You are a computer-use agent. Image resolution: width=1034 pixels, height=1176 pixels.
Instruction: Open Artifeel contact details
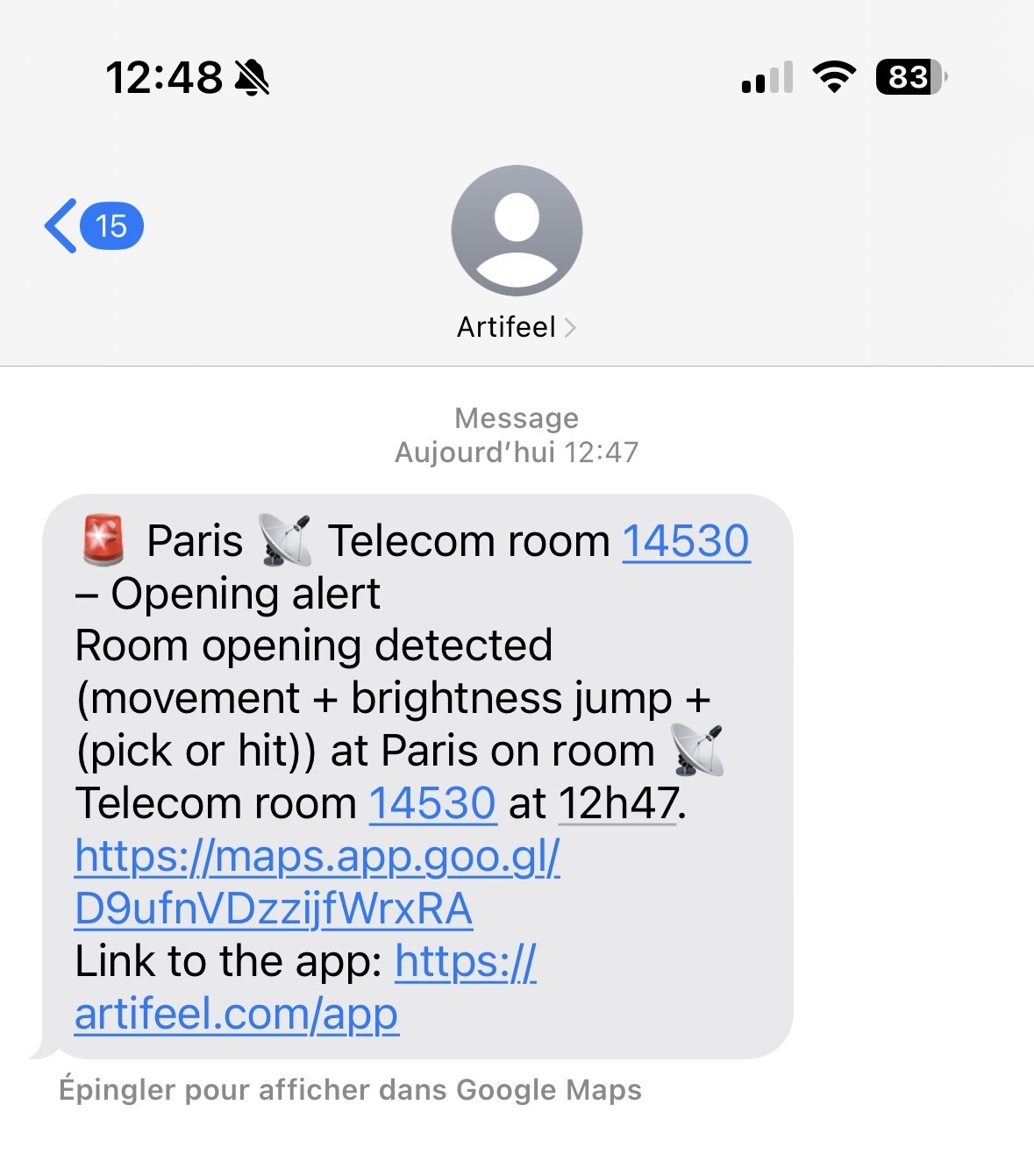point(516,327)
